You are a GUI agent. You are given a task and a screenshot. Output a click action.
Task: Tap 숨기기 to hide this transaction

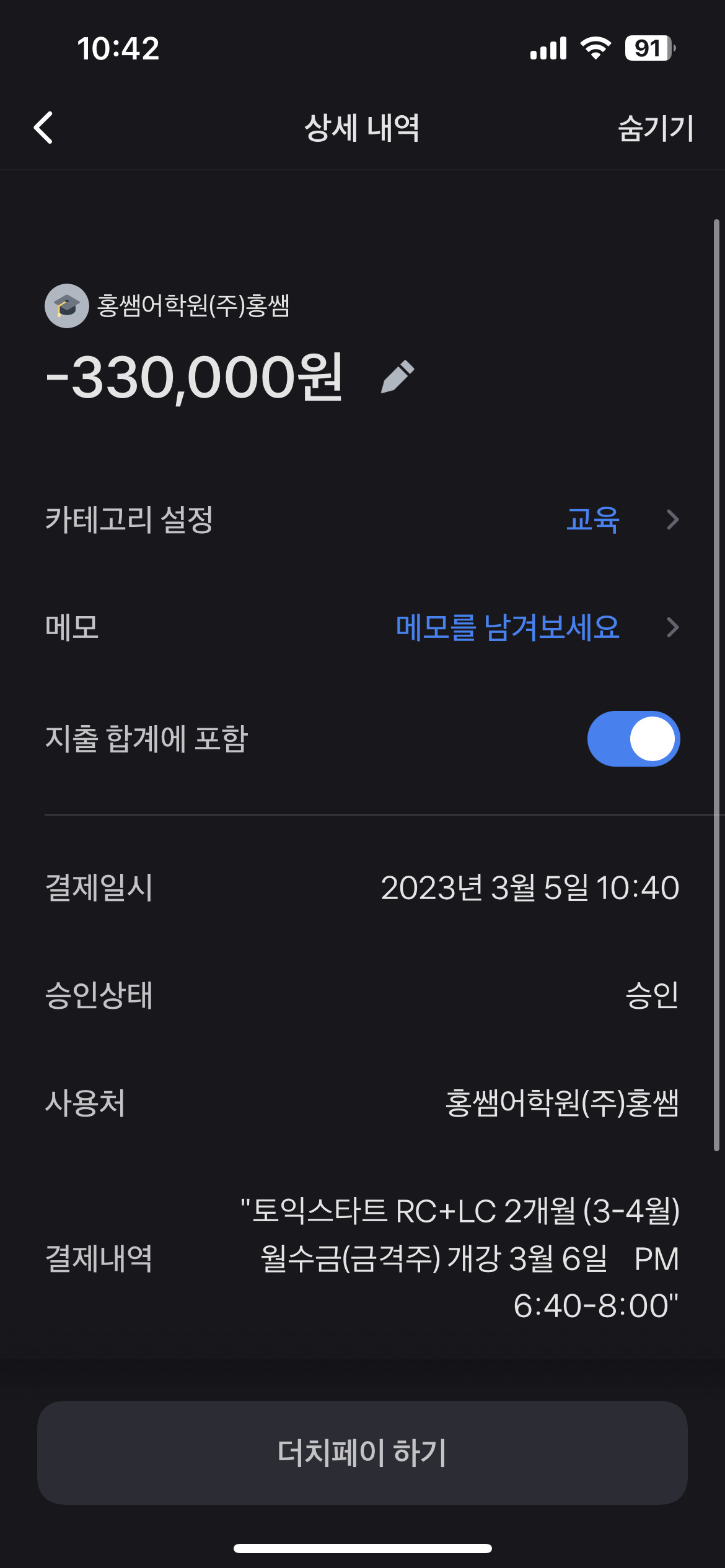(655, 128)
